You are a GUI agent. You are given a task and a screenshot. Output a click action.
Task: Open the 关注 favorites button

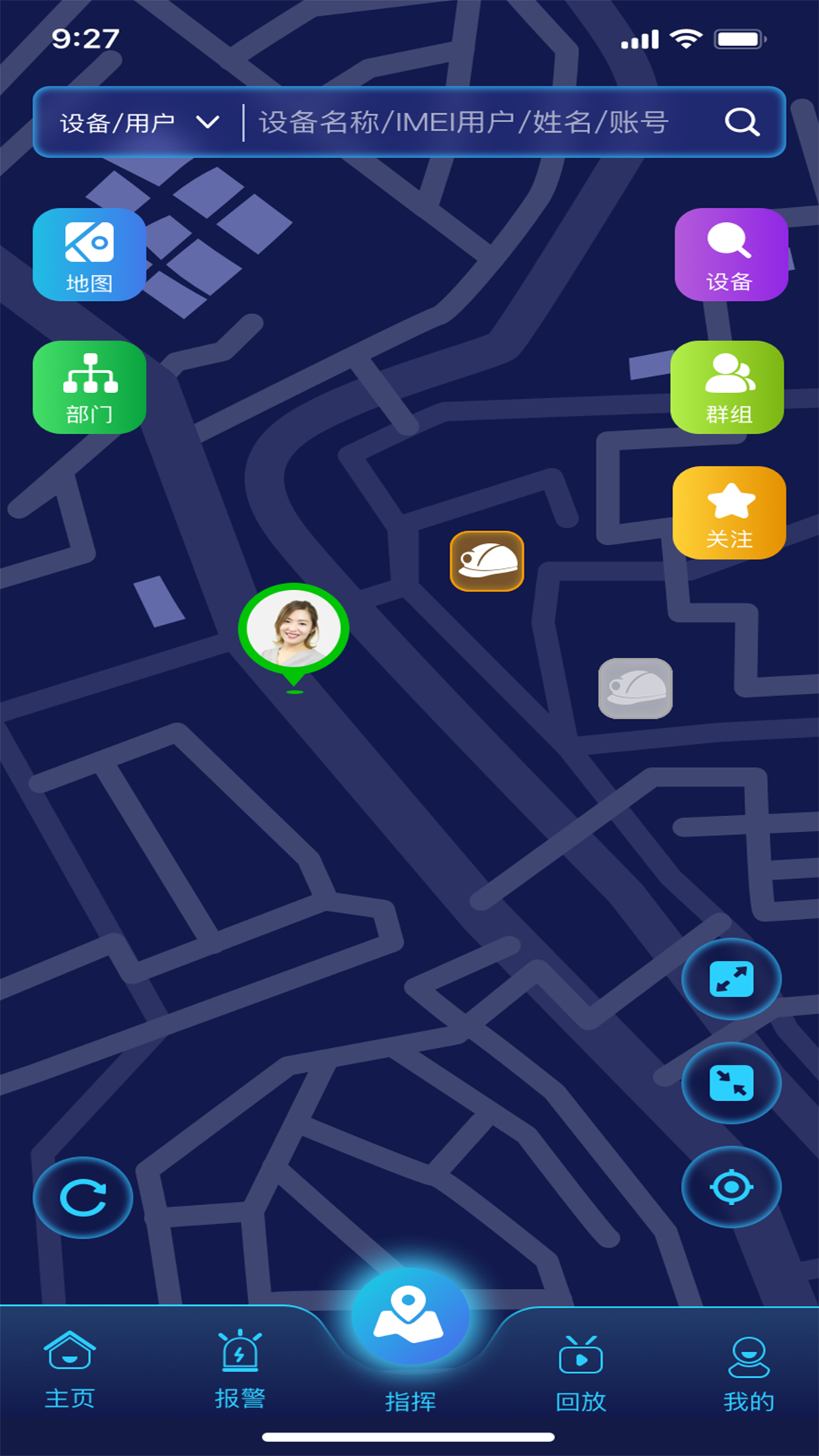coord(729,513)
